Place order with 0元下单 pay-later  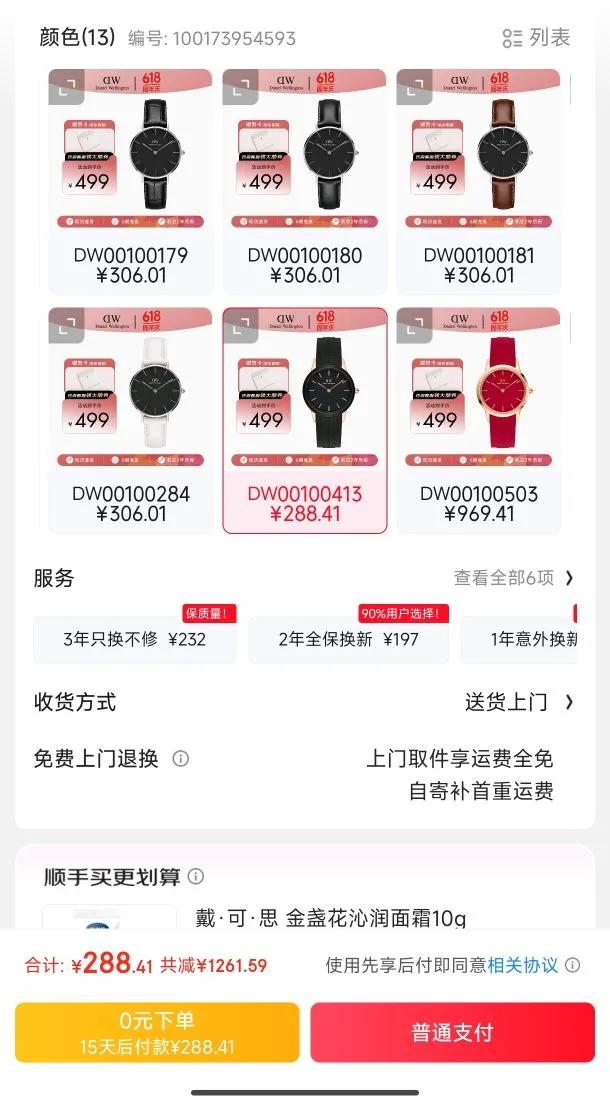(157, 1032)
